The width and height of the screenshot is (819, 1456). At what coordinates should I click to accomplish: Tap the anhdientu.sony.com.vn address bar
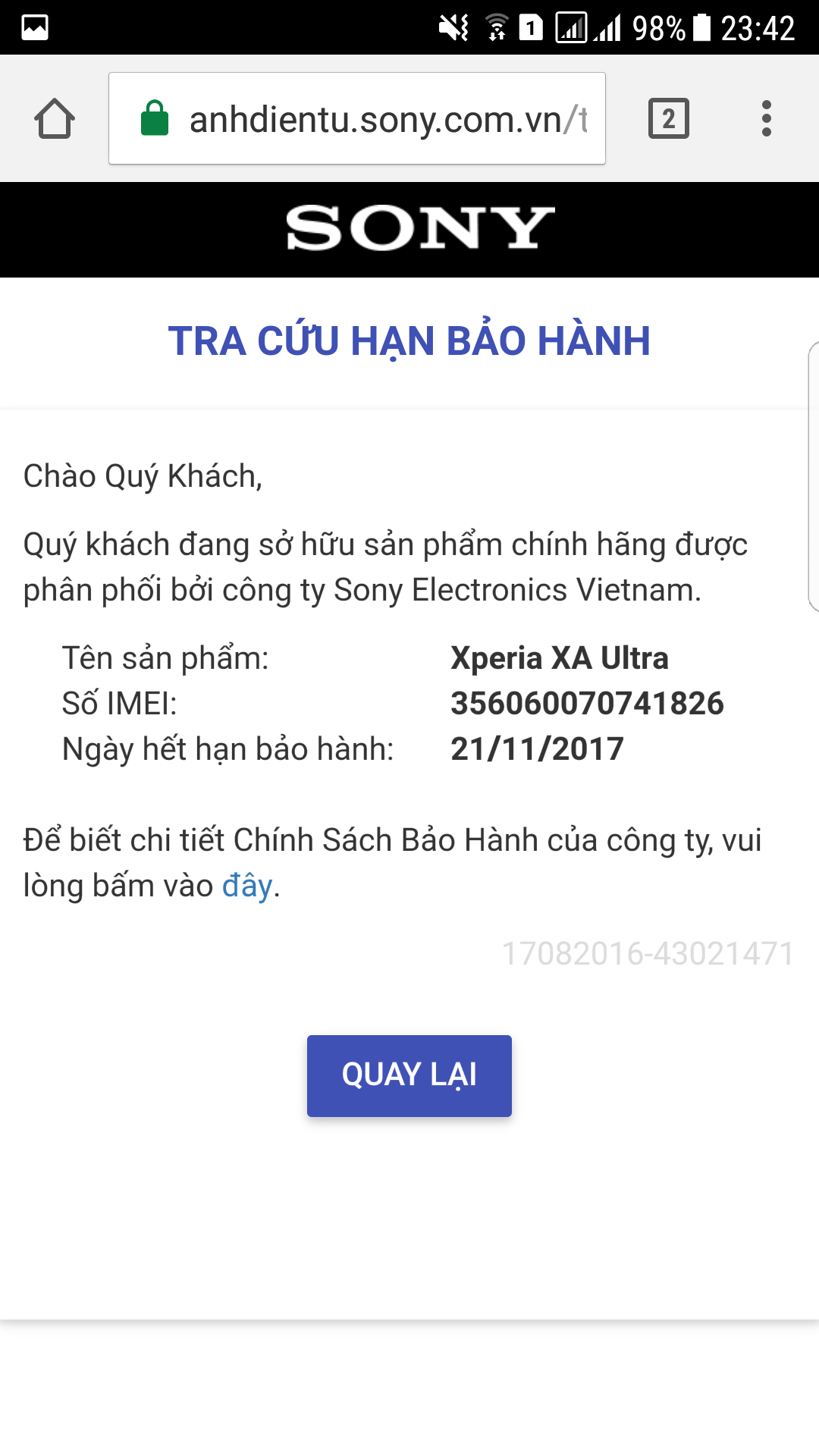[357, 118]
